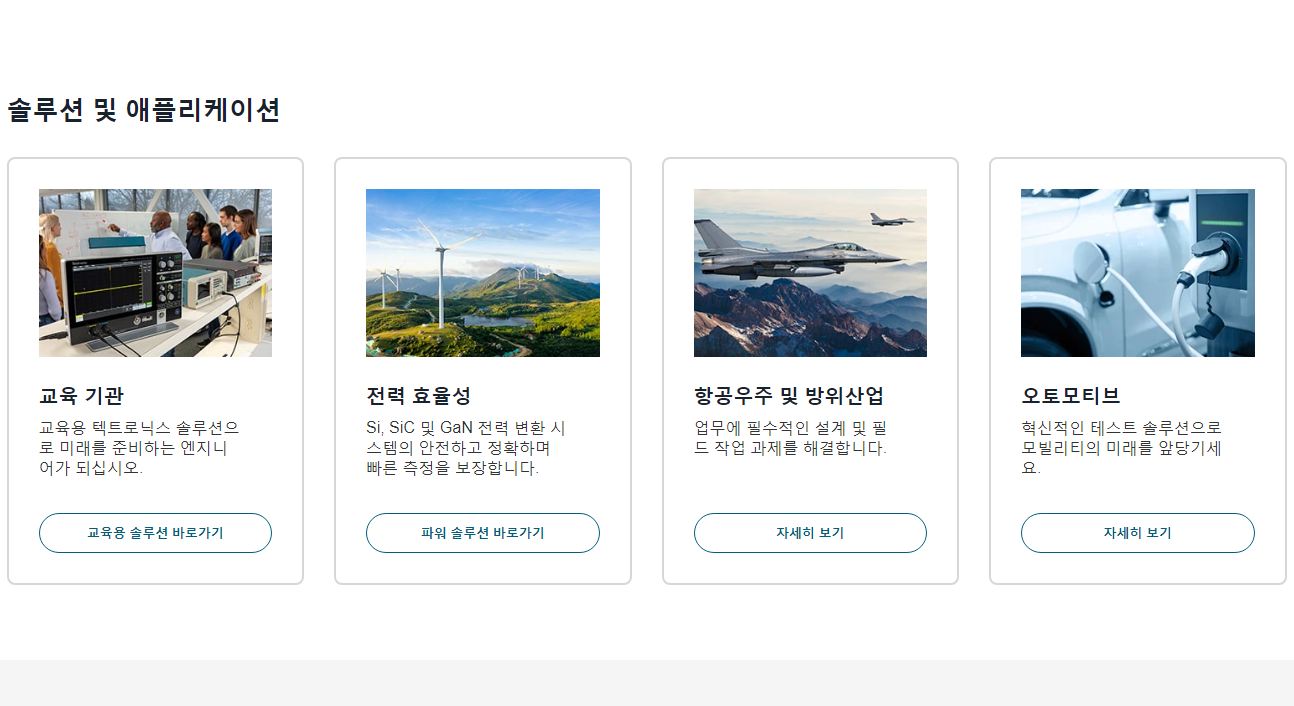Tap the 교육용 솔루션 바로가기 button
Image resolution: width=1294 pixels, height=706 pixels.
pos(155,533)
